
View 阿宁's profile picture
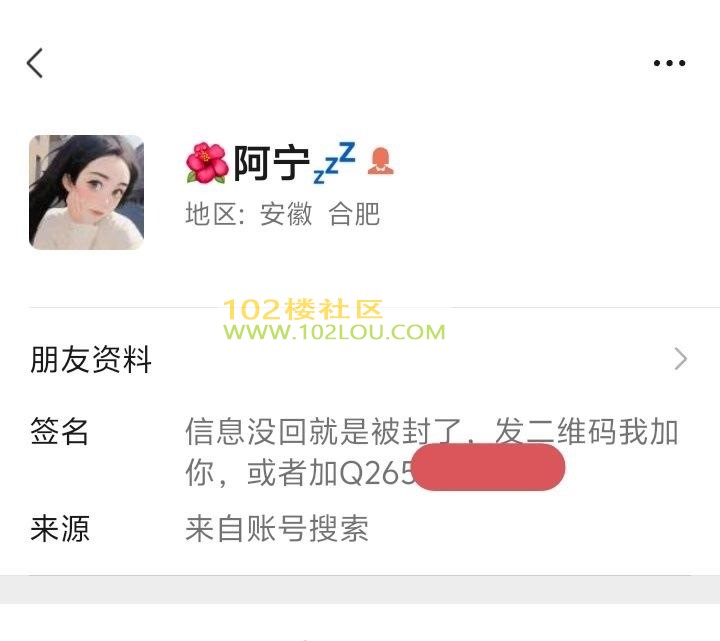pos(86,192)
